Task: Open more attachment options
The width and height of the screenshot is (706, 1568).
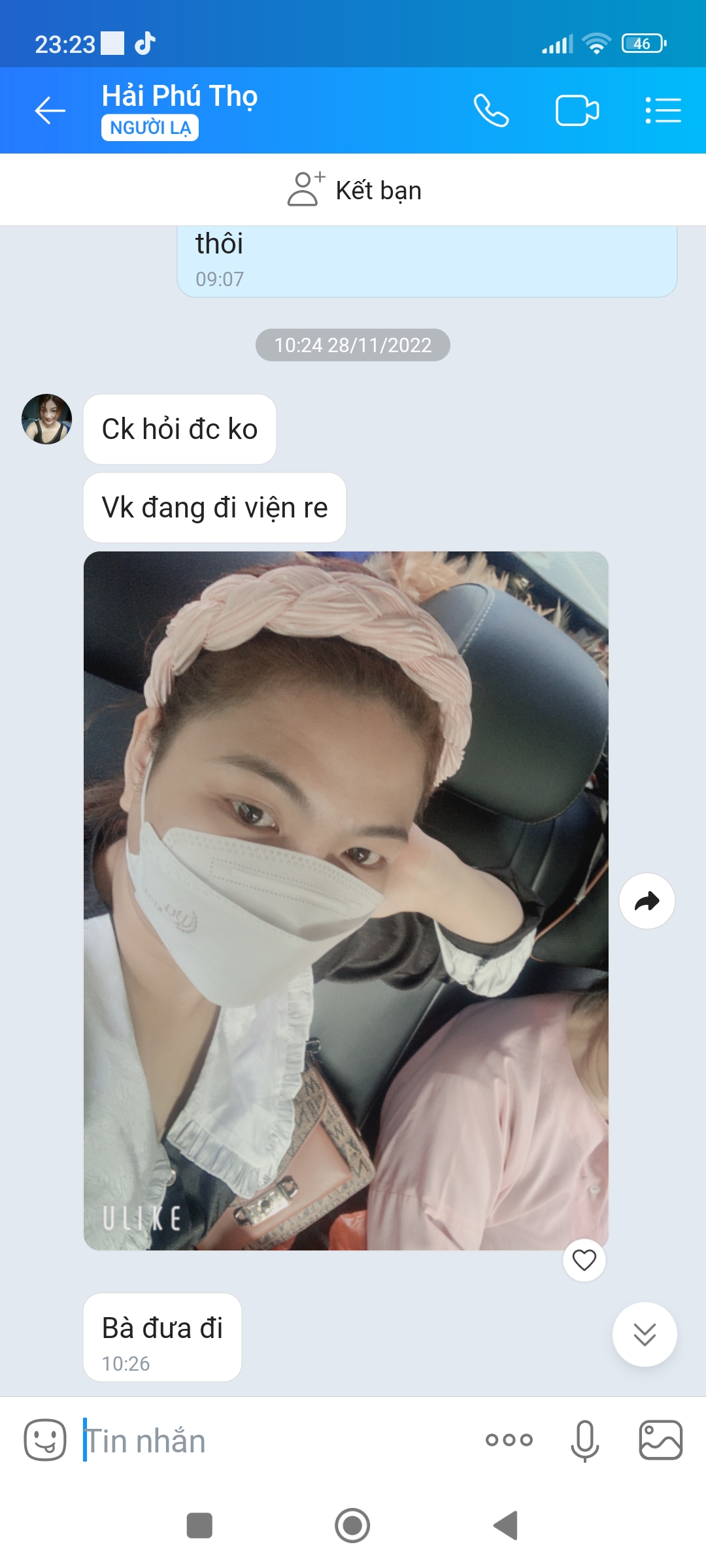Action: click(509, 1440)
